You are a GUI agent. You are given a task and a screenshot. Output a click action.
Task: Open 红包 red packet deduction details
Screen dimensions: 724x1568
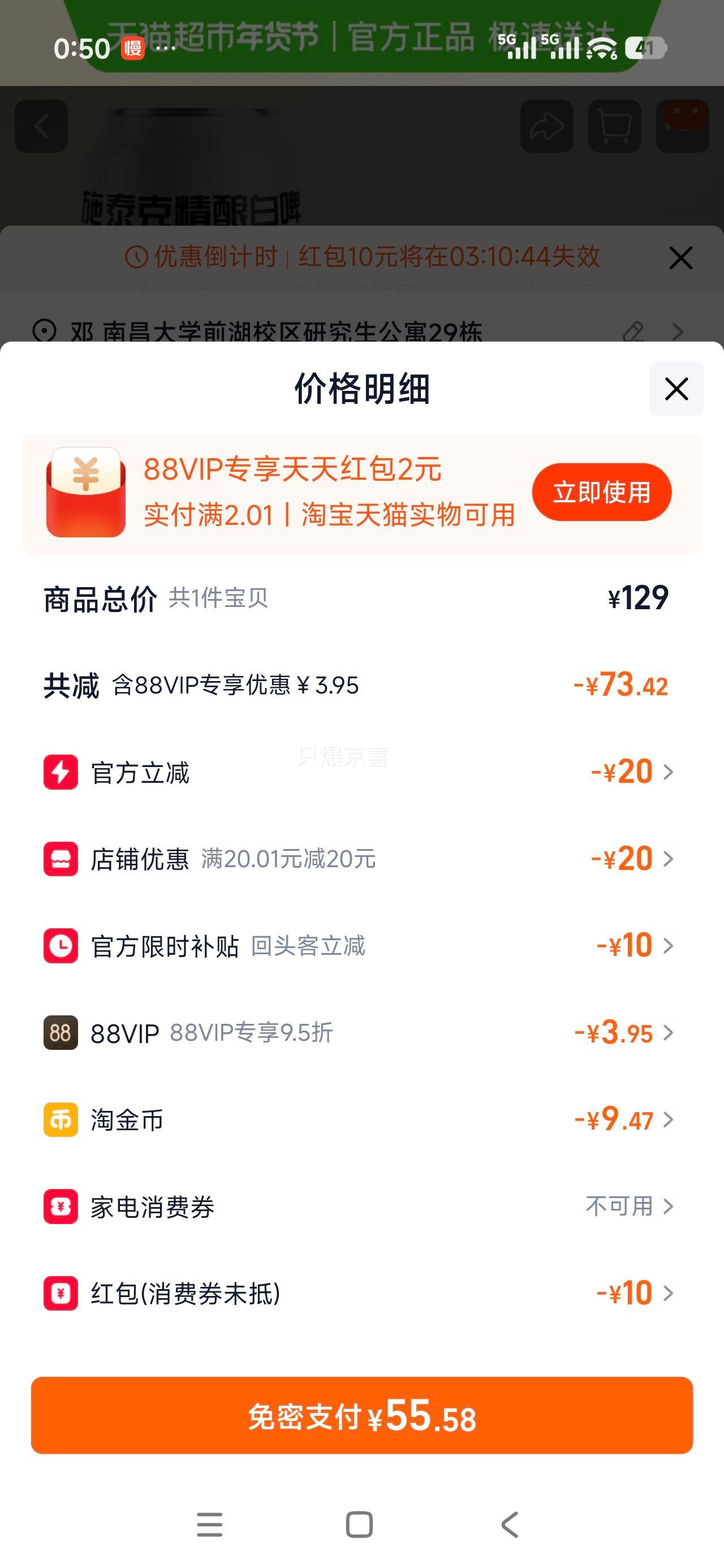tap(635, 1293)
